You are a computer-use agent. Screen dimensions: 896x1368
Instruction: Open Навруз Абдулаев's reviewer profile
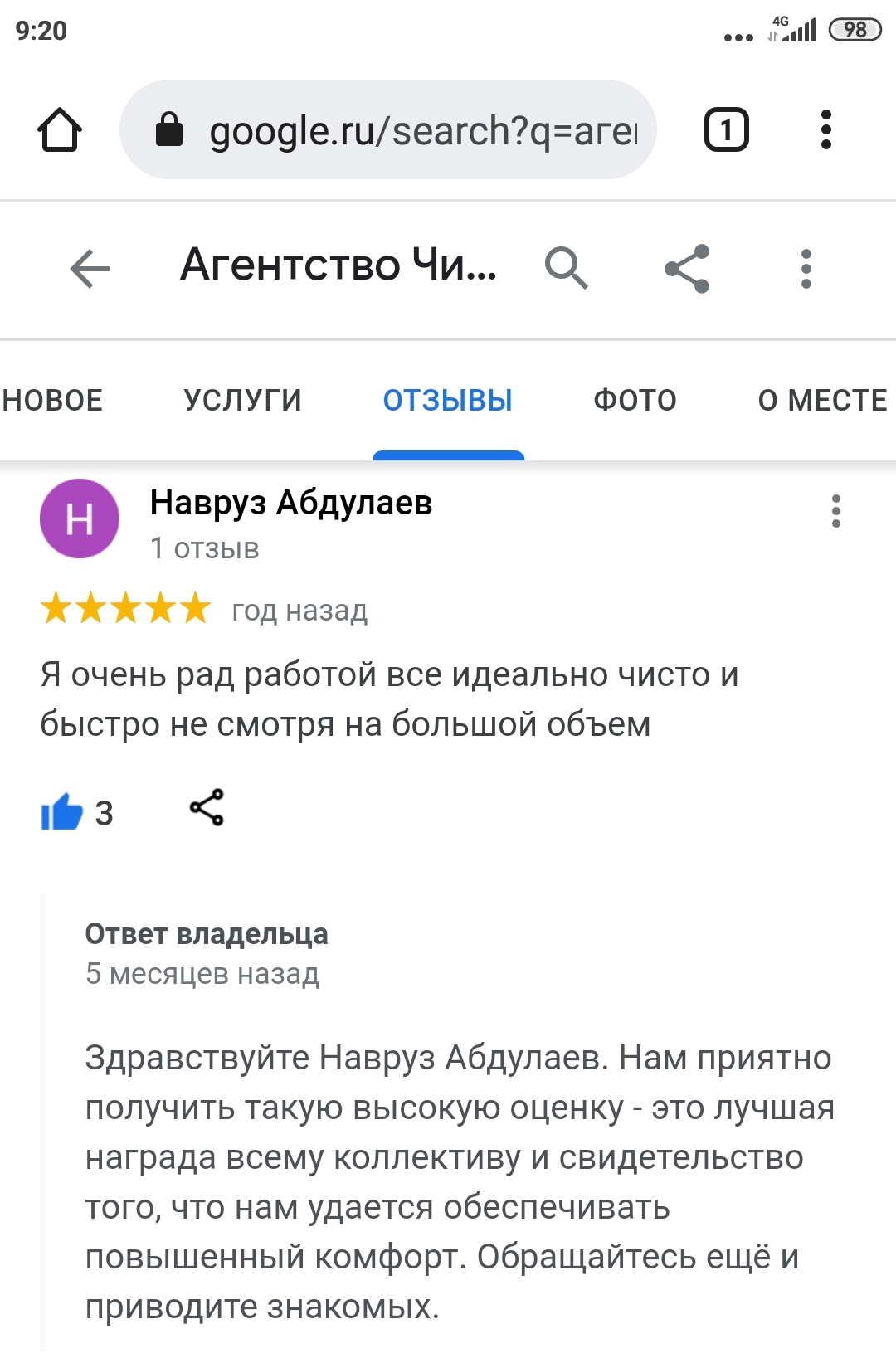[x=290, y=503]
